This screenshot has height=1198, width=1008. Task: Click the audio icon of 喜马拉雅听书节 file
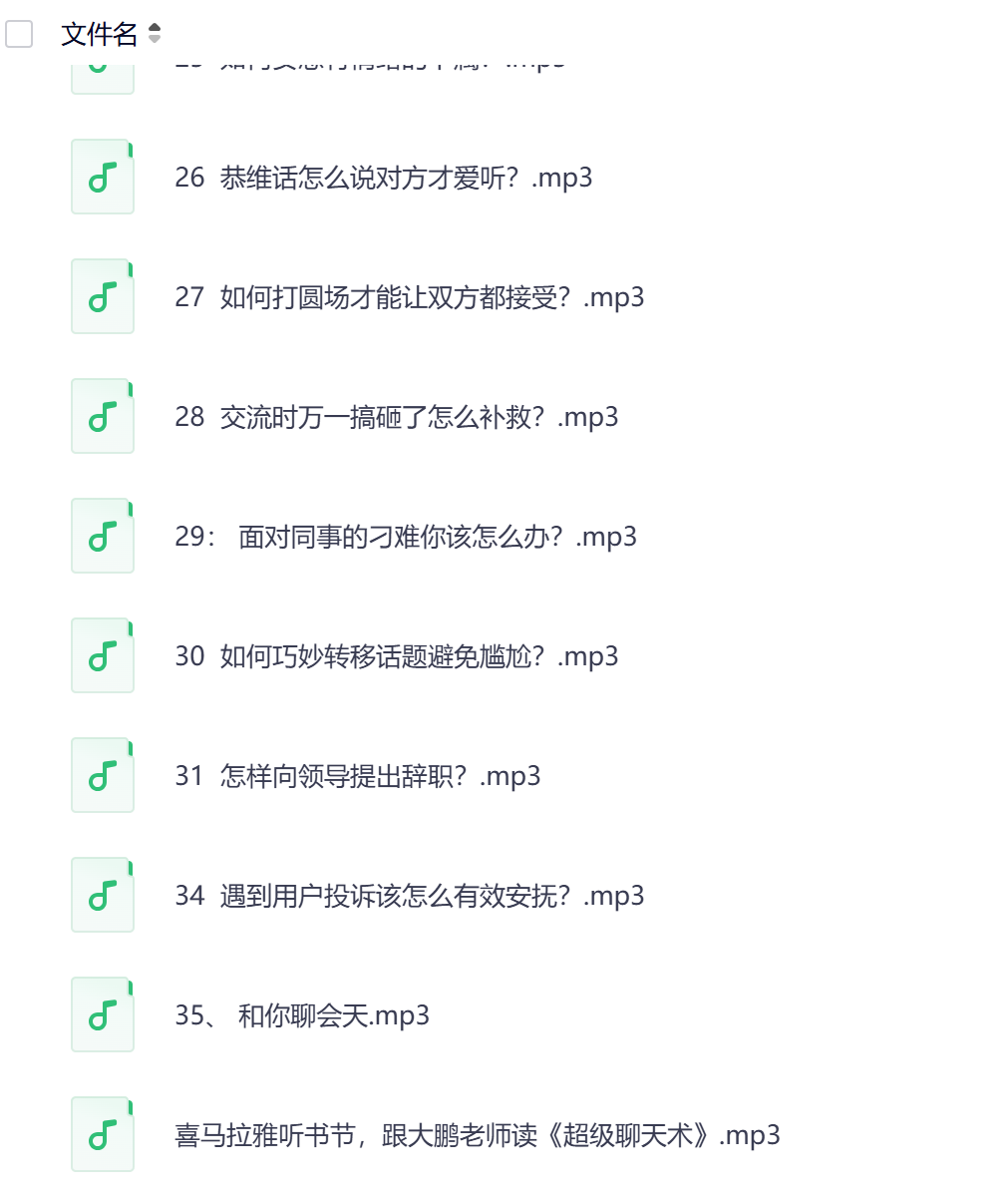(x=102, y=1134)
